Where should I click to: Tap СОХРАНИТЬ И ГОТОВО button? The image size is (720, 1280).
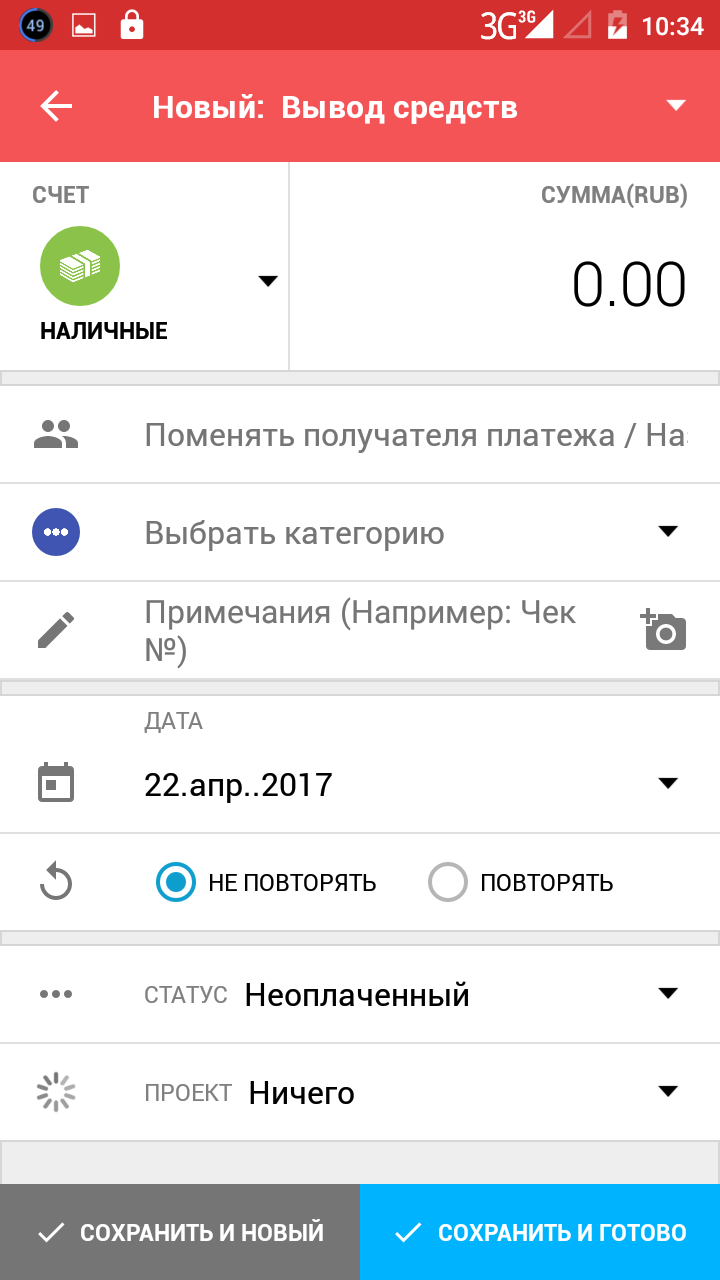[540, 1232]
